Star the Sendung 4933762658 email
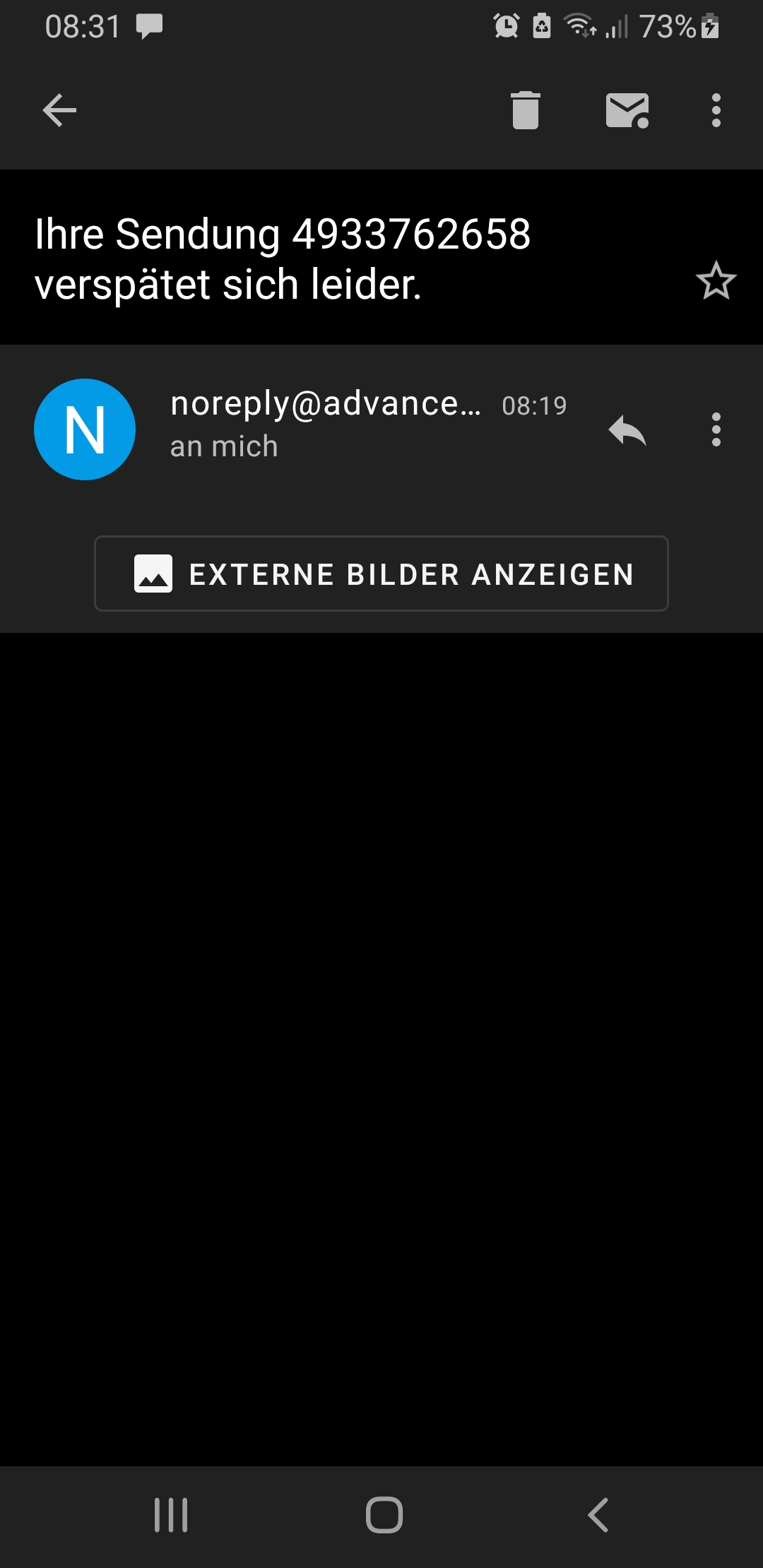This screenshot has height=1568, width=763. coord(716,280)
